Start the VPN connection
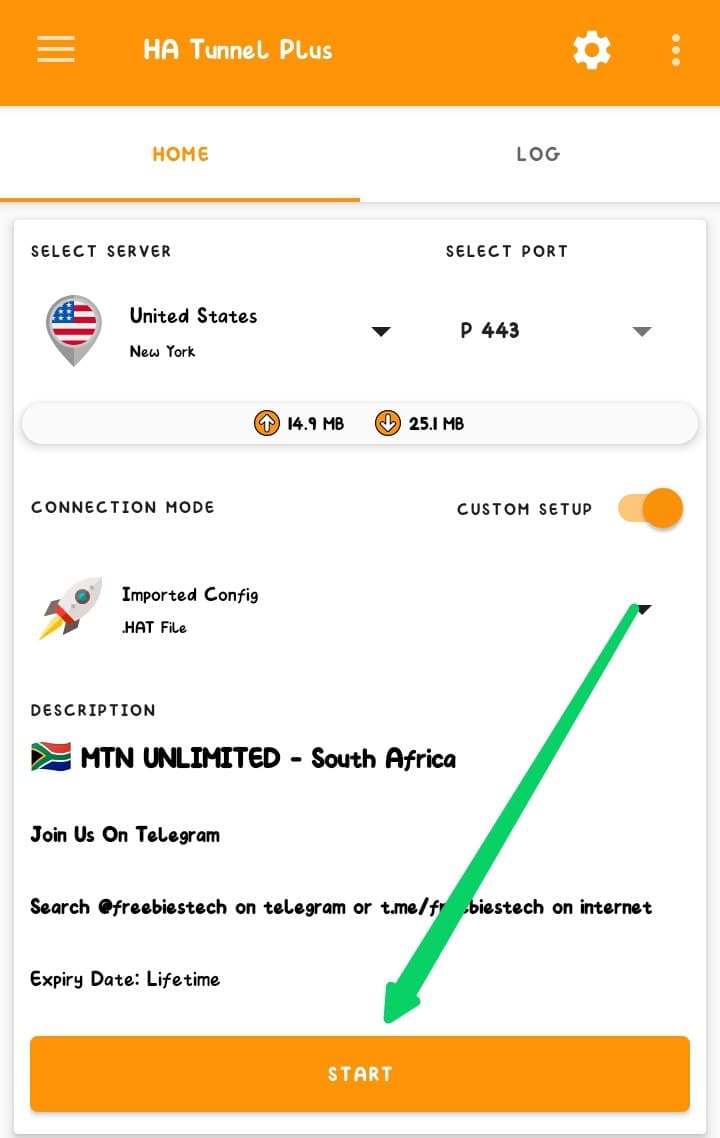The height and width of the screenshot is (1138, 720). tap(360, 1074)
